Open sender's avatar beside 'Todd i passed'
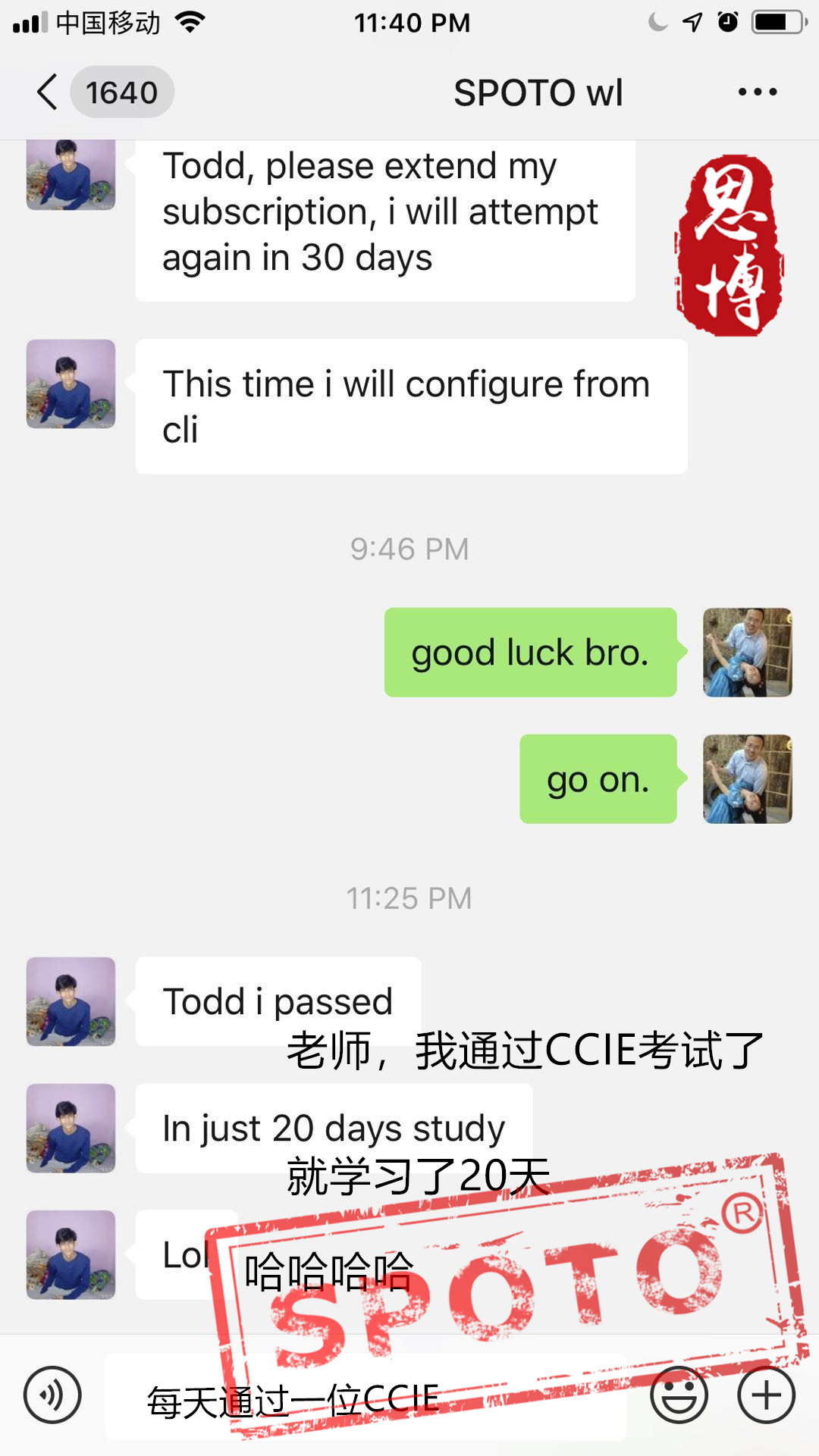 71,1001
